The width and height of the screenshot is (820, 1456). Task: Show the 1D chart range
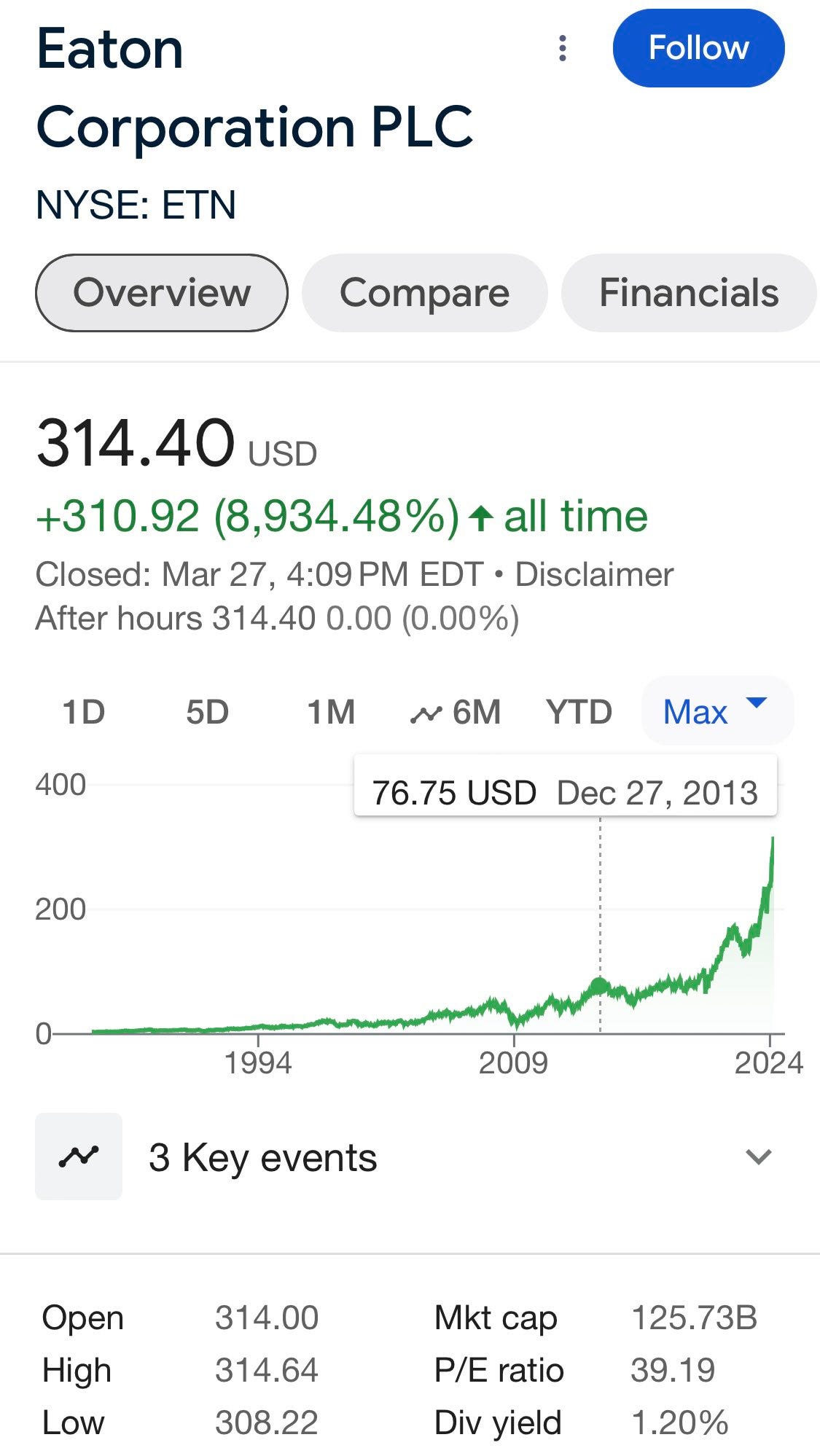pos(83,711)
